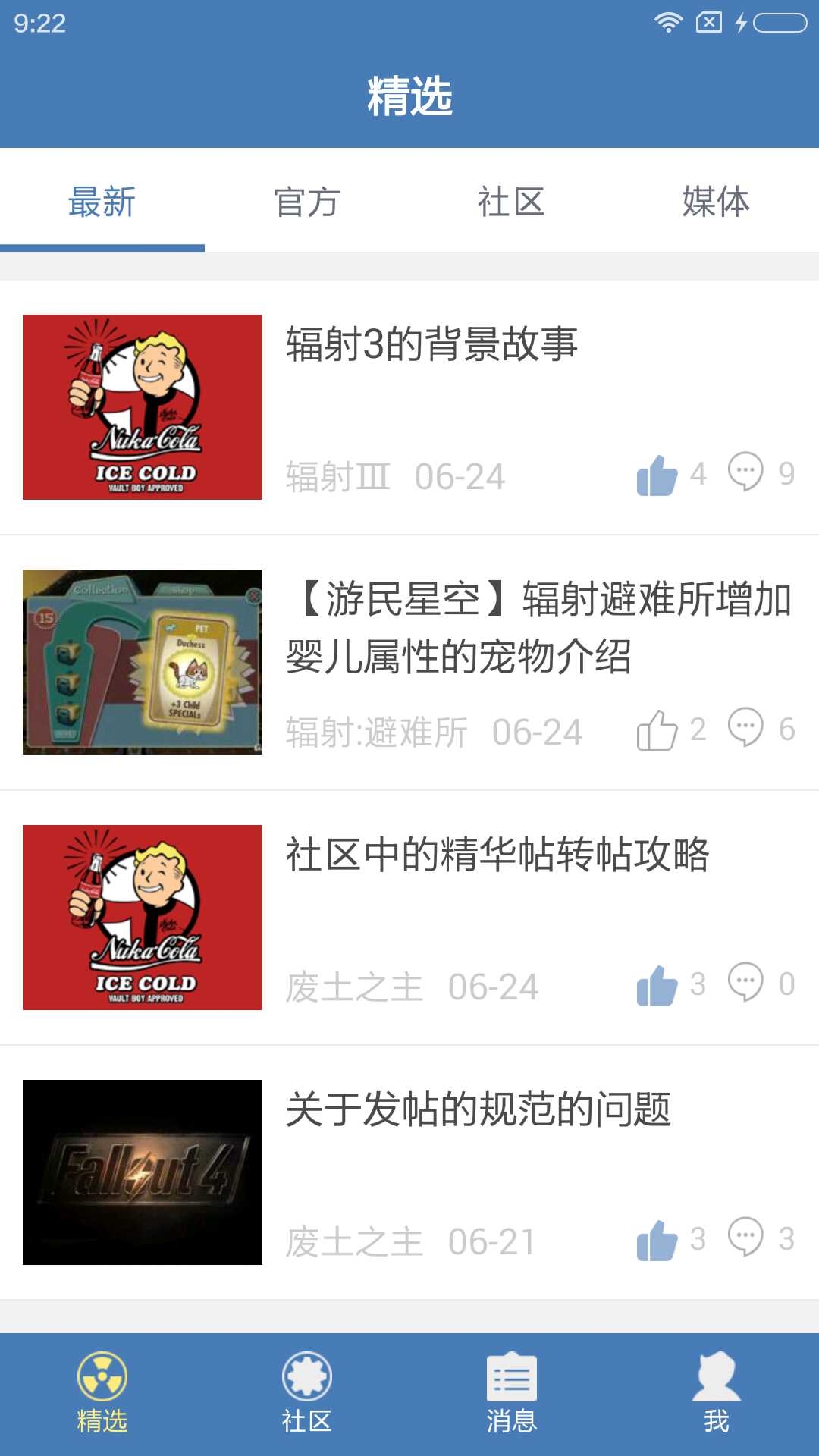Image resolution: width=819 pixels, height=1456 pixels.
Task: Open comments on 关于发帖的规范的问题
Action: coord(745,1238)
